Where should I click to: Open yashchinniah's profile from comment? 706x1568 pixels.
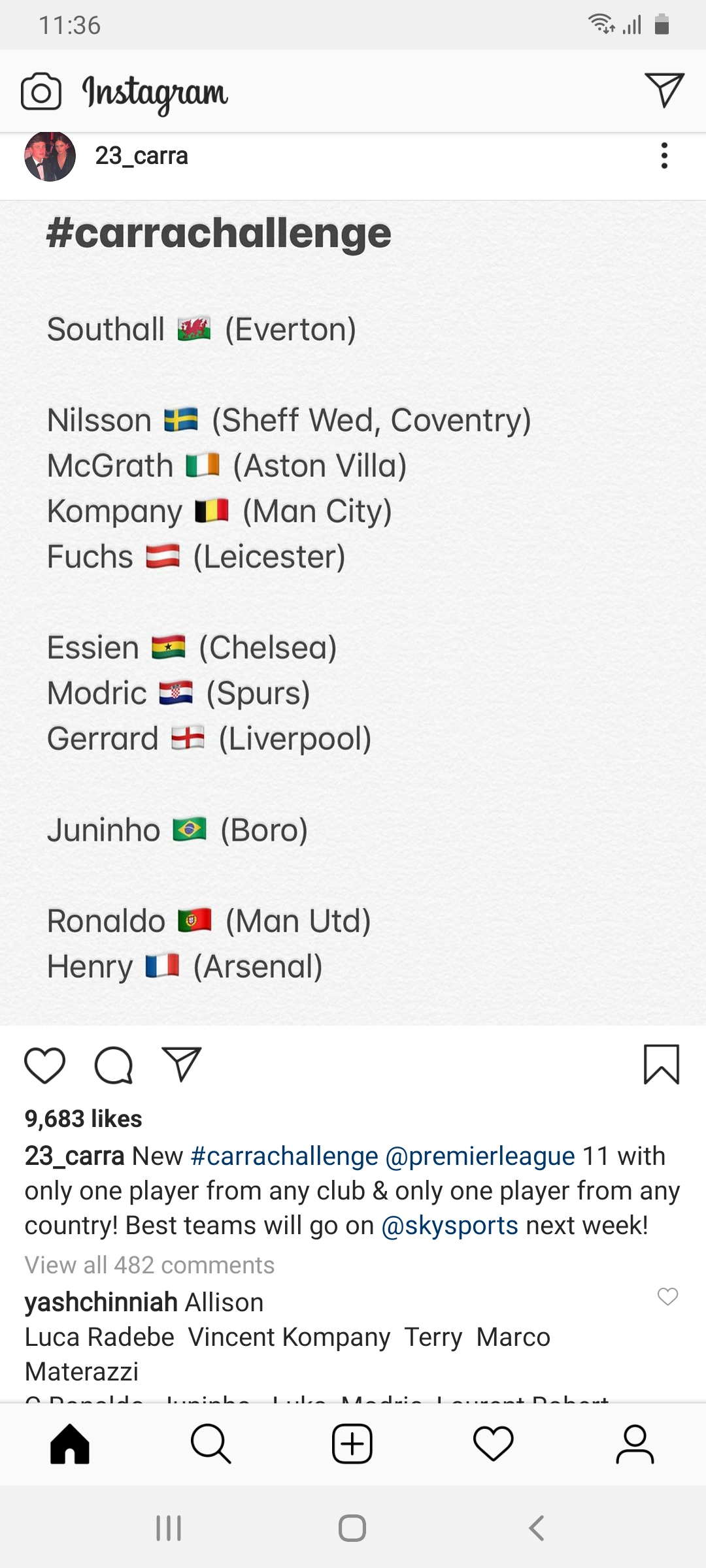pos(101,1302)
